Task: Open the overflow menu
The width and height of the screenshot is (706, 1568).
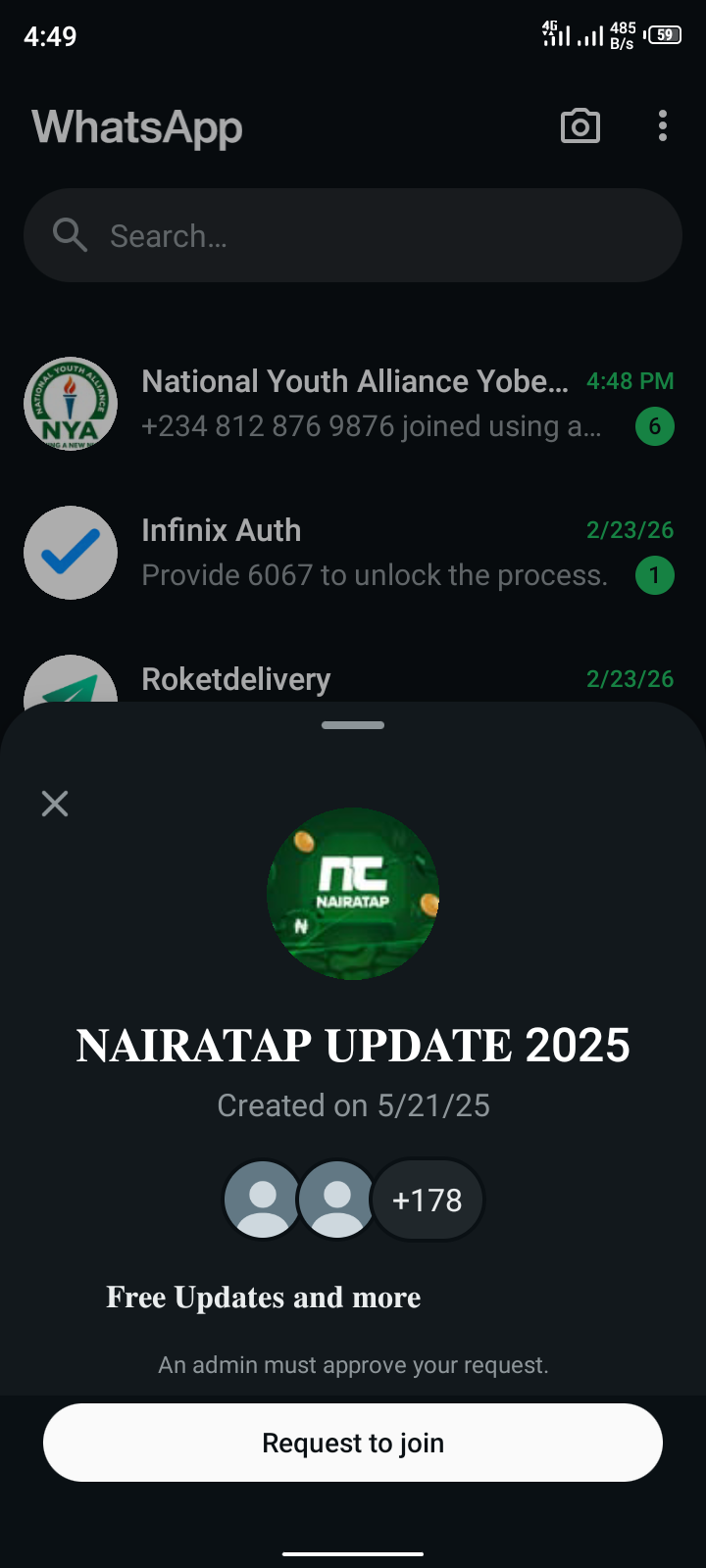Action: click(x=663, y=126)
